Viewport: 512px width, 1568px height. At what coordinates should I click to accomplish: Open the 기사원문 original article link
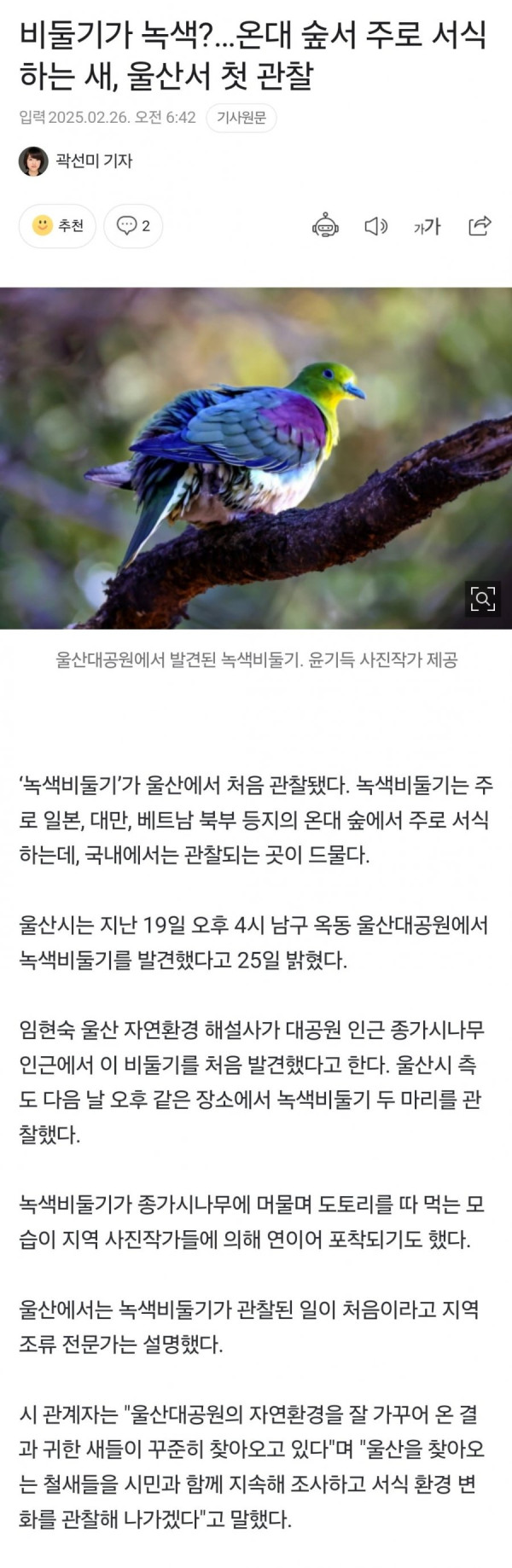241,118
